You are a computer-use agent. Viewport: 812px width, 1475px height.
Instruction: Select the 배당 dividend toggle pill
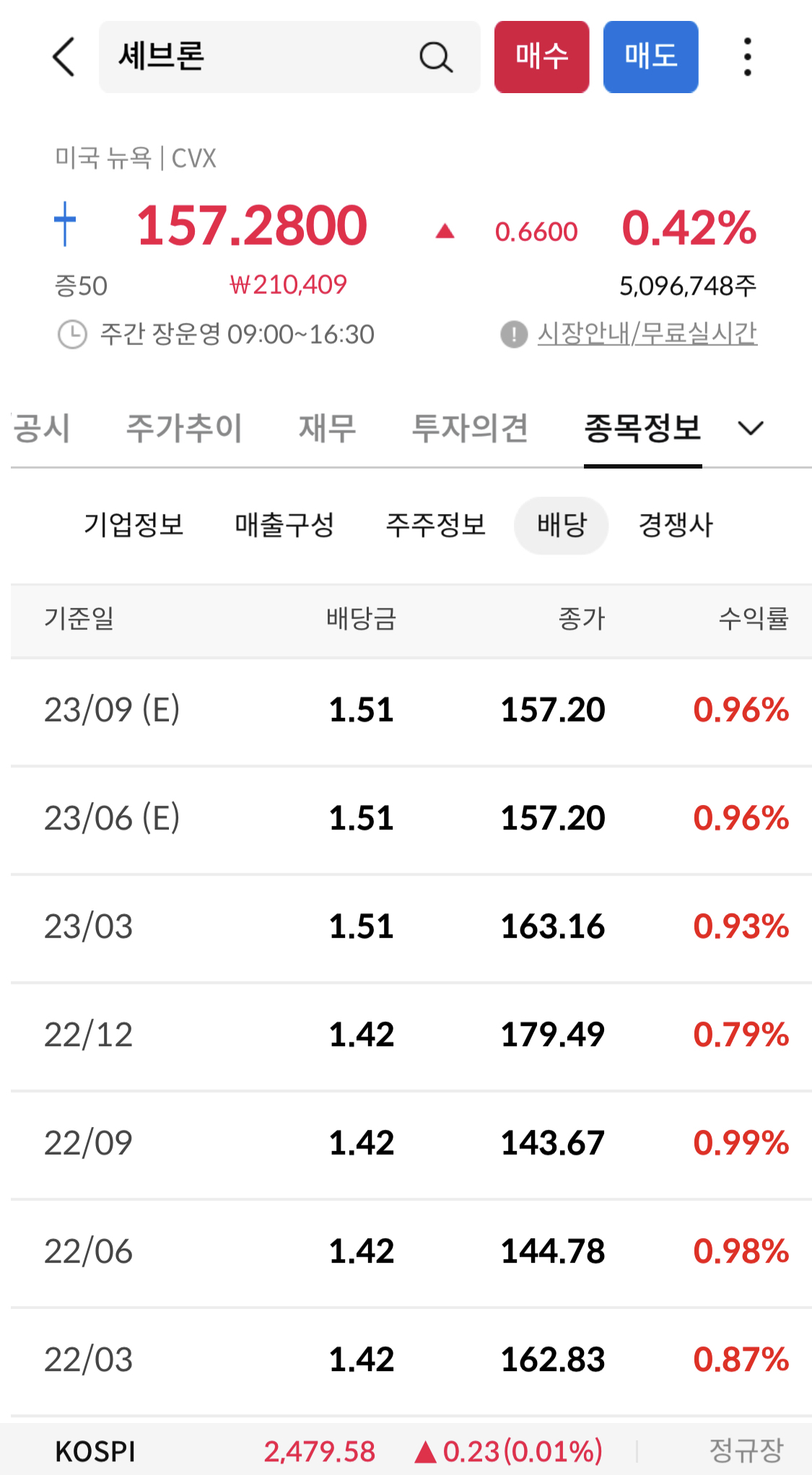562,526
